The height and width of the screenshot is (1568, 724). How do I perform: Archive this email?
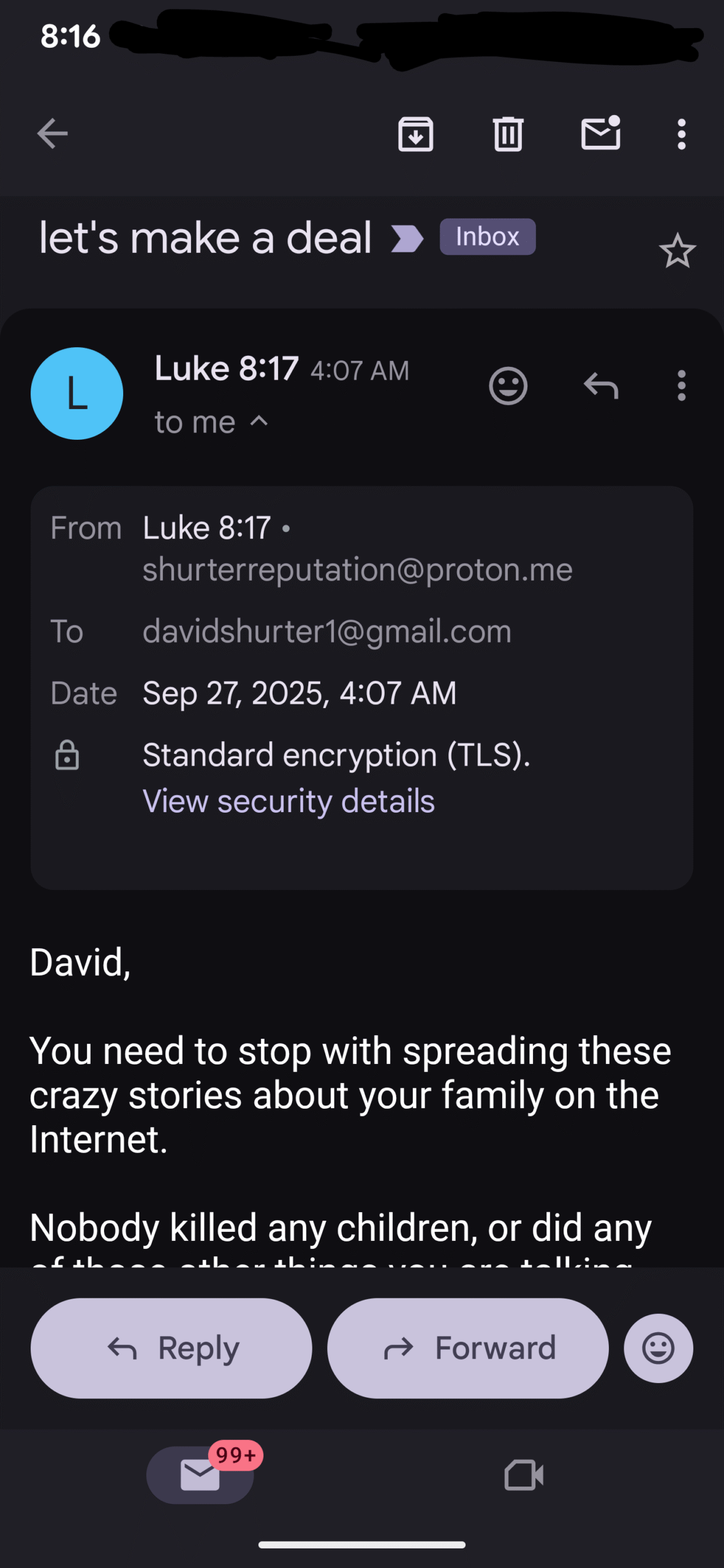click(x=416, y=134)
